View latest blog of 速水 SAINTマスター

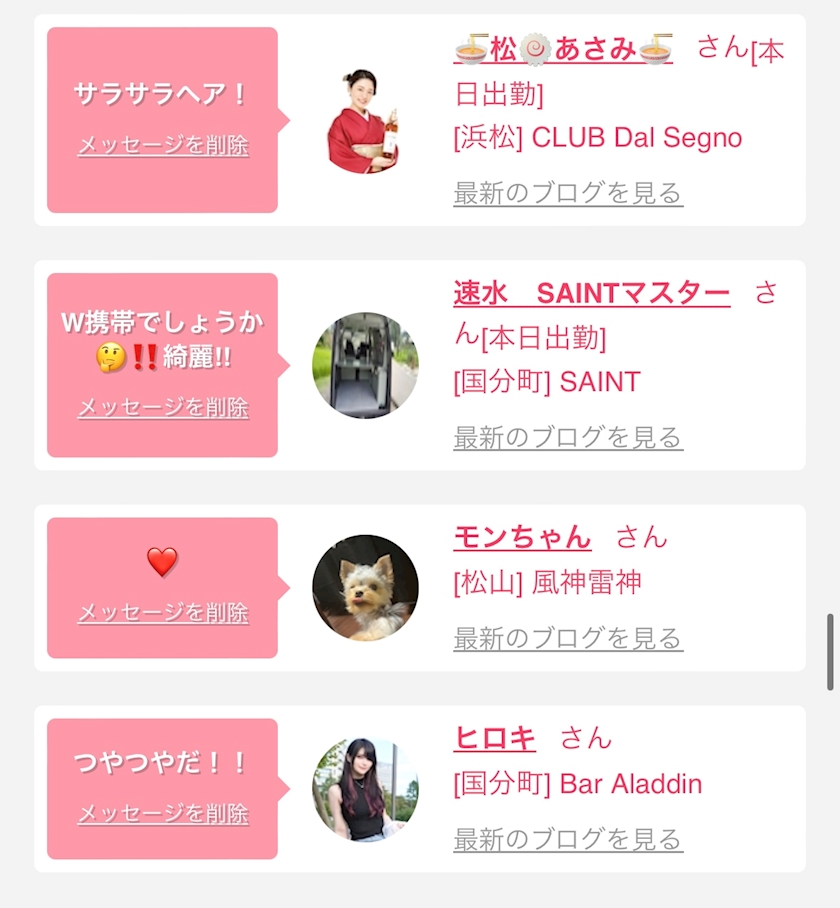click(x=568, y=438)
